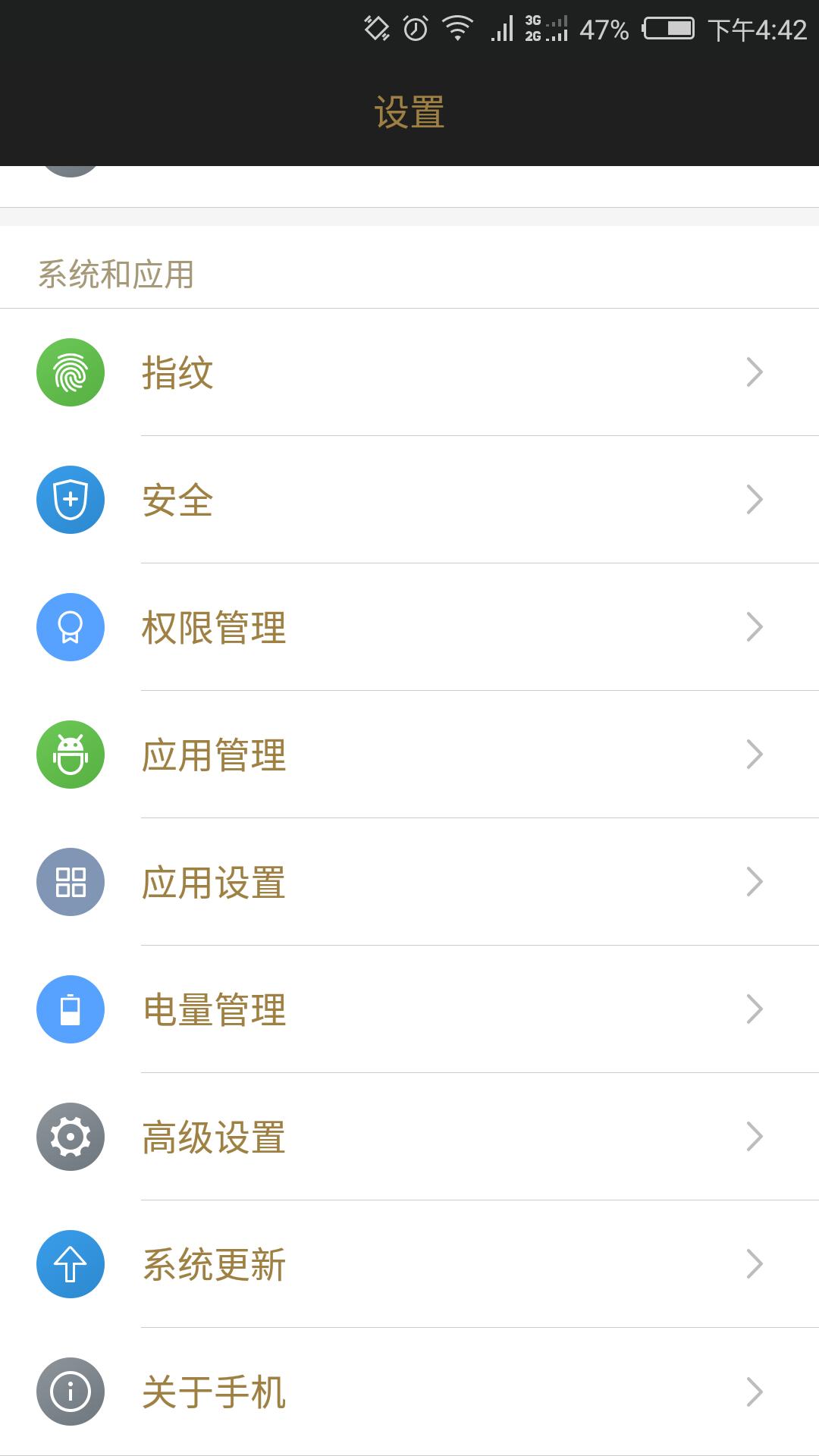Click the grid icon for app settings
Screen dimensions: 819x1456
coord(69,882)
